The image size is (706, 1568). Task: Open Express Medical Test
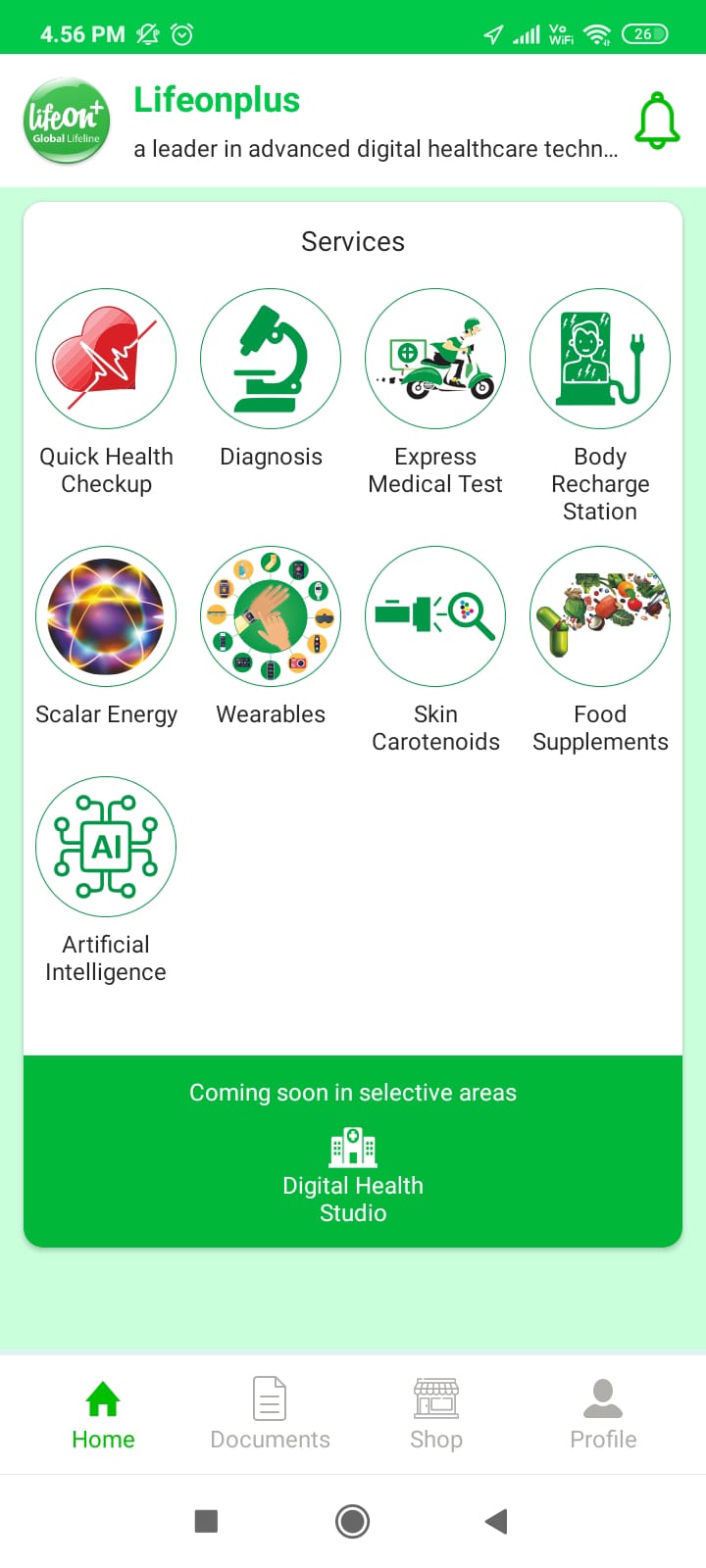tap(435, 359)
